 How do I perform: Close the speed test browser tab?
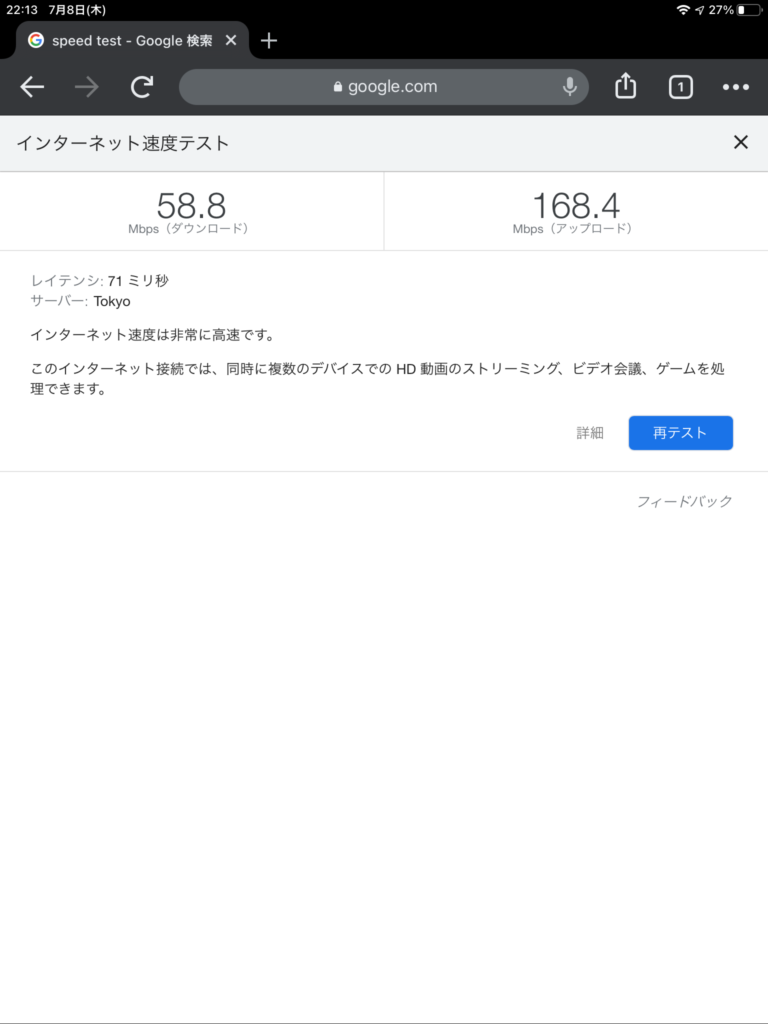(x=231, y=41)
